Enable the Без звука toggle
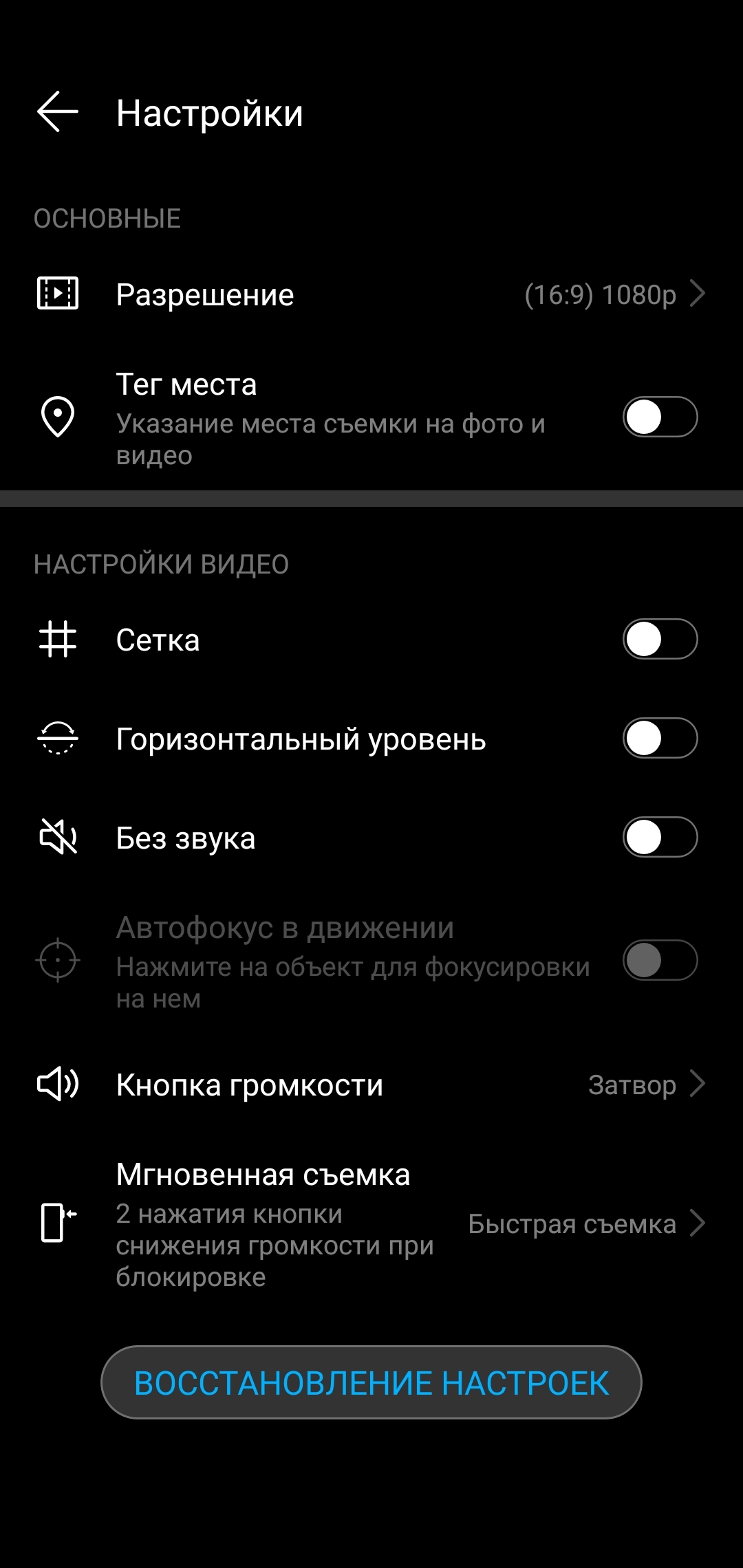743x1568 pixels. click(x=658, y=838)
